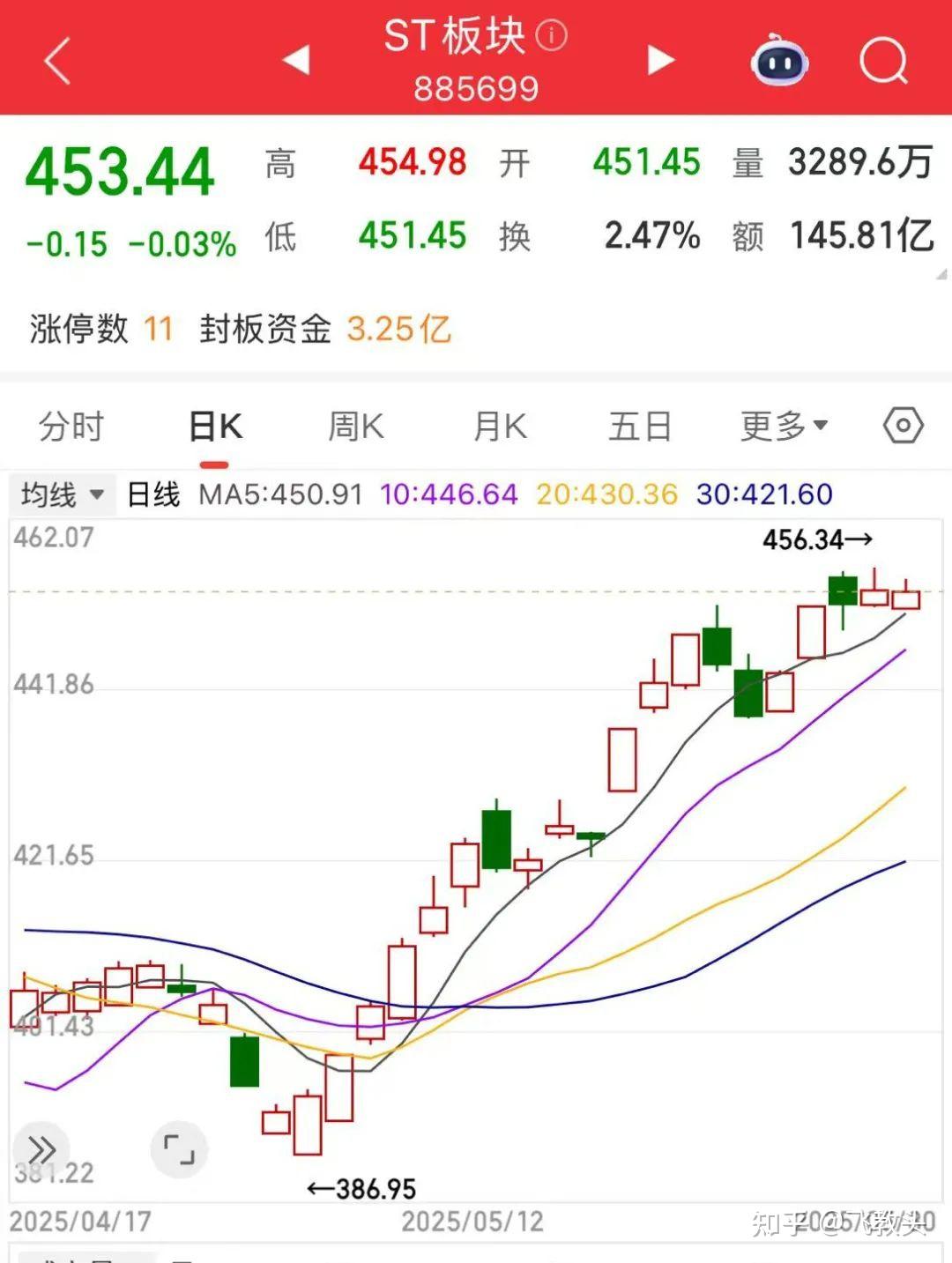Go back using the top-left arrow
The image size is (952, 1263).
(56, 61)
